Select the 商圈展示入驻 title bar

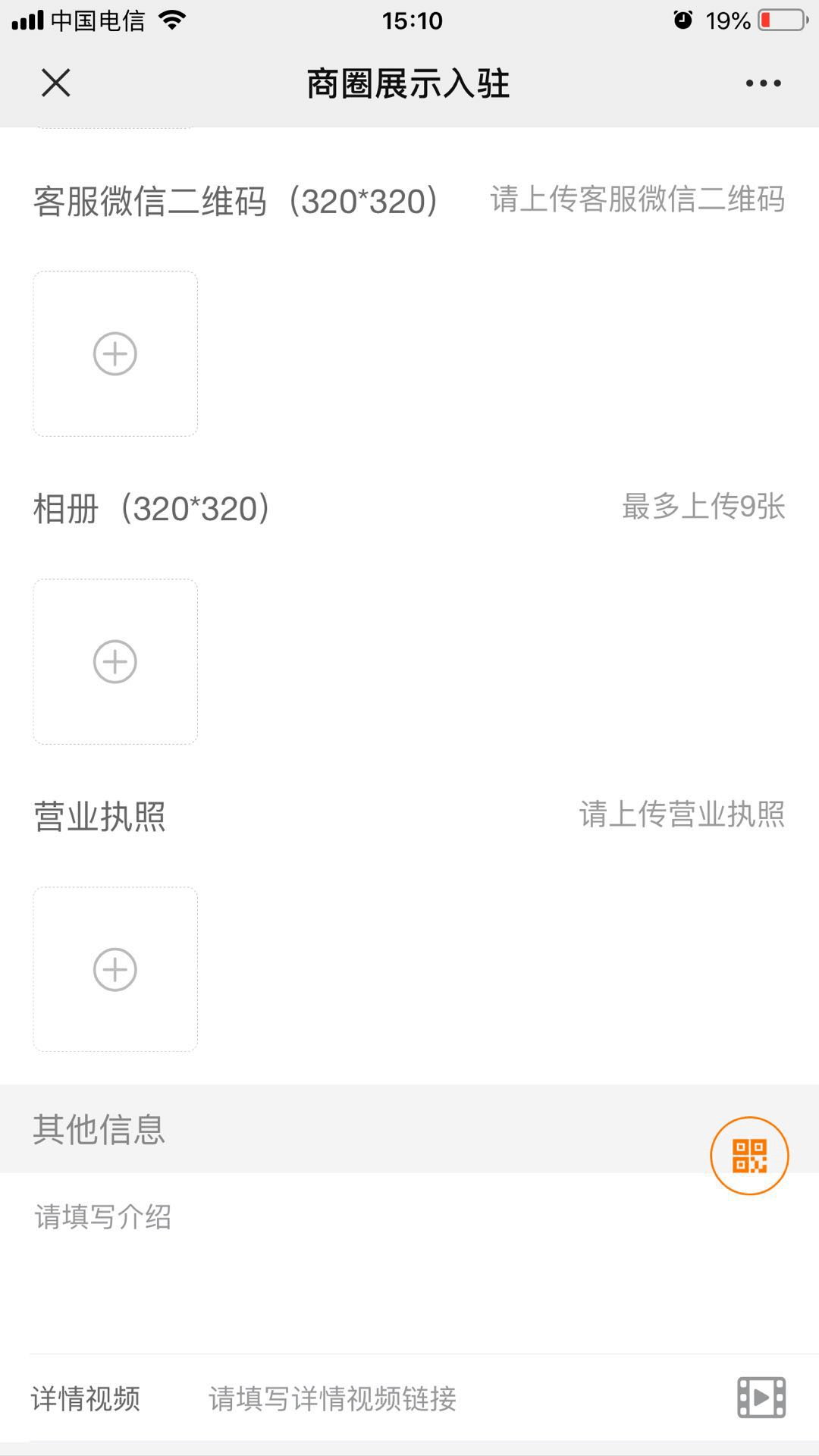pyautogui.click(x=409, y=85)
